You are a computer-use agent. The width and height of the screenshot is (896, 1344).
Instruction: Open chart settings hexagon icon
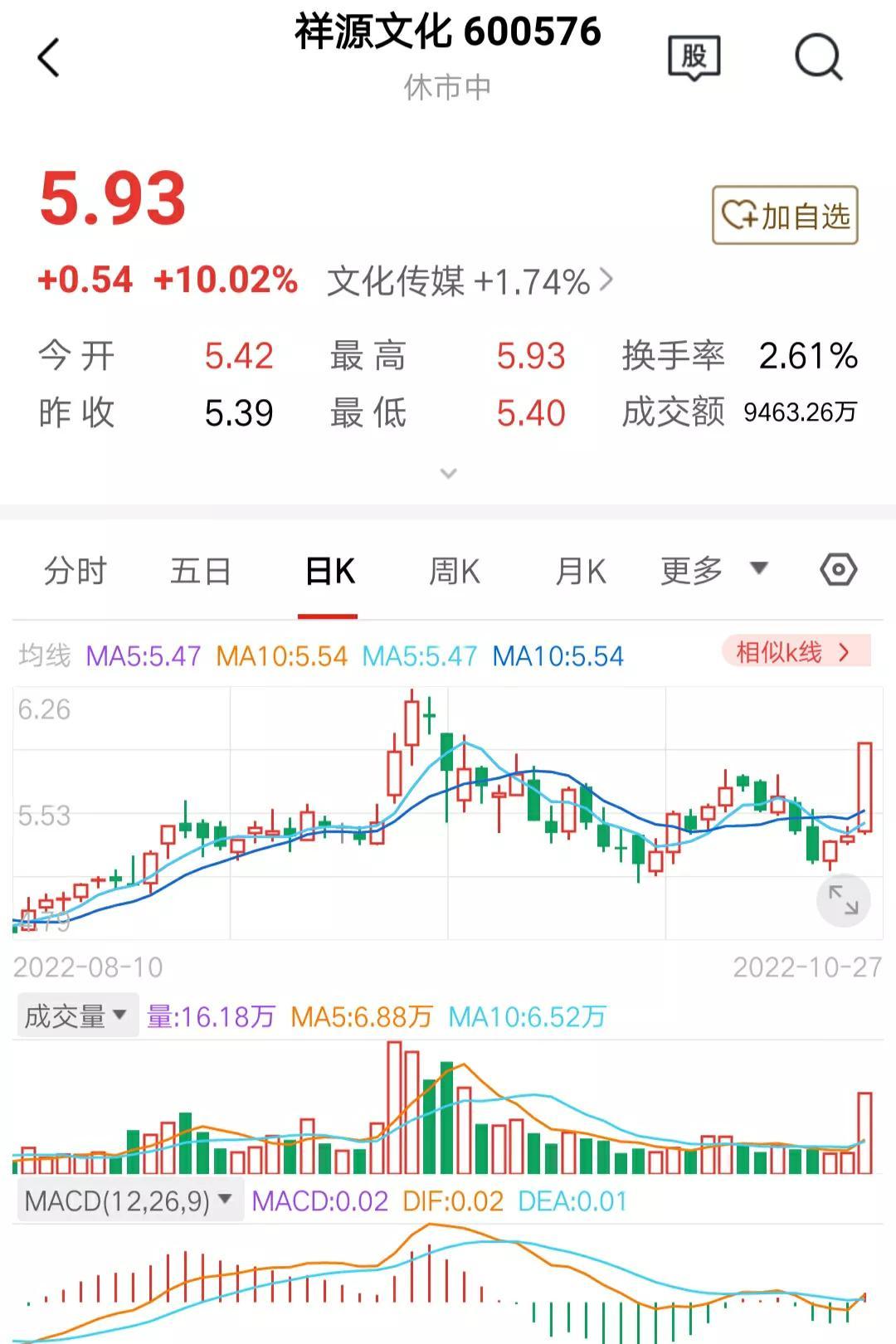[838, 570]
